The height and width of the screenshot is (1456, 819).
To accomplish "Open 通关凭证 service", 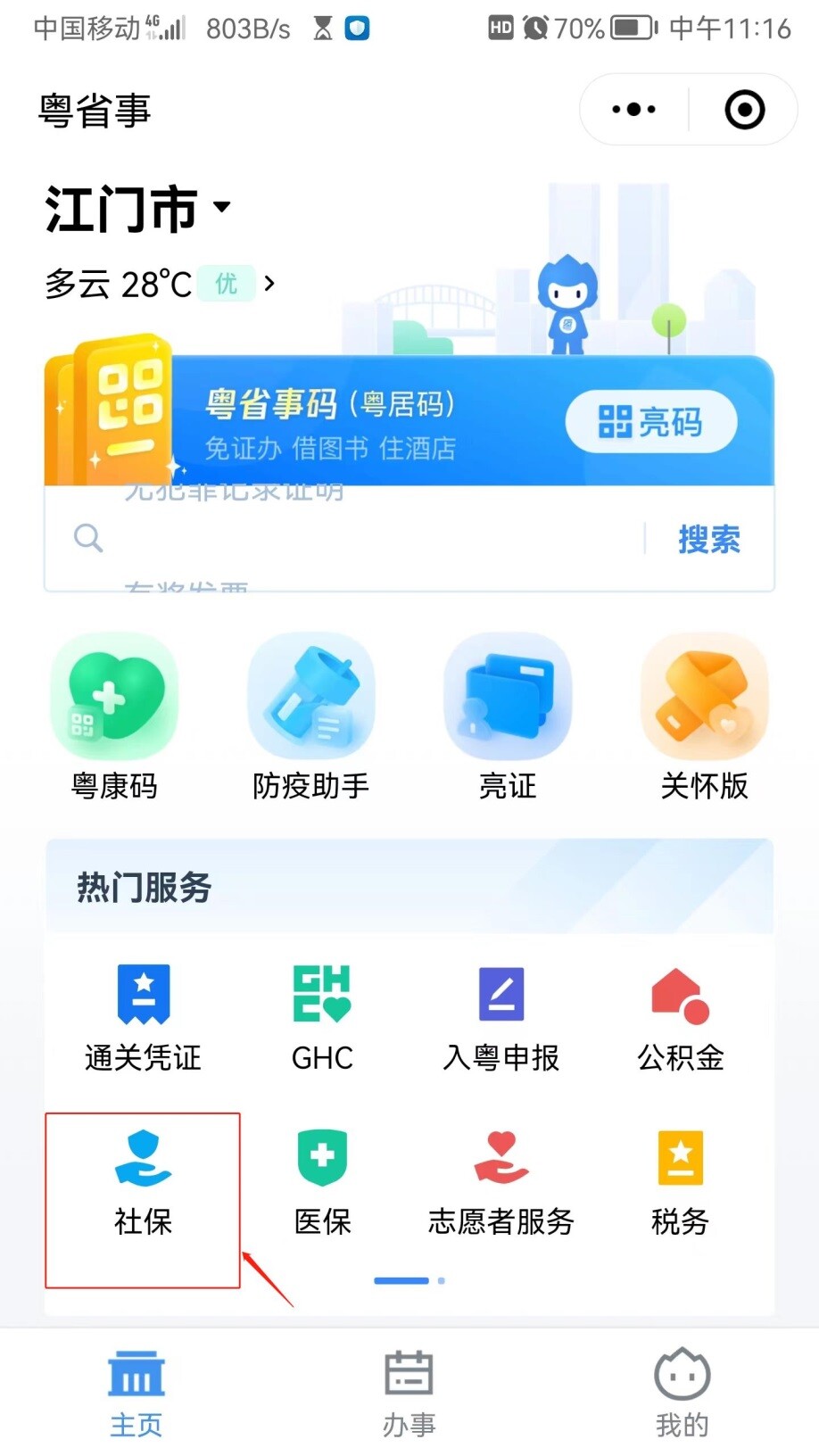I will pyautogui.click(x=143, y=1019).
